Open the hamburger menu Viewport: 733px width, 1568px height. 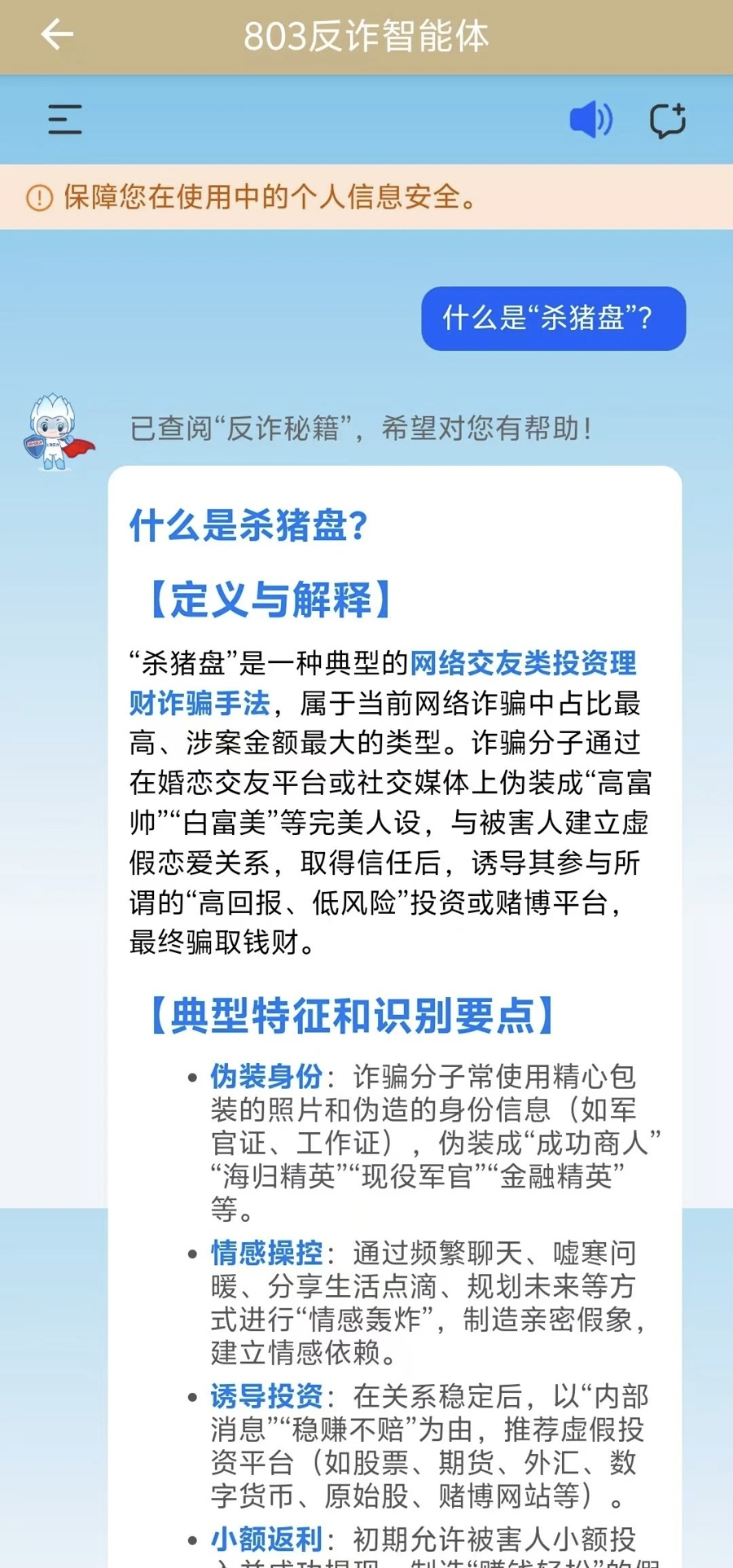64,119
